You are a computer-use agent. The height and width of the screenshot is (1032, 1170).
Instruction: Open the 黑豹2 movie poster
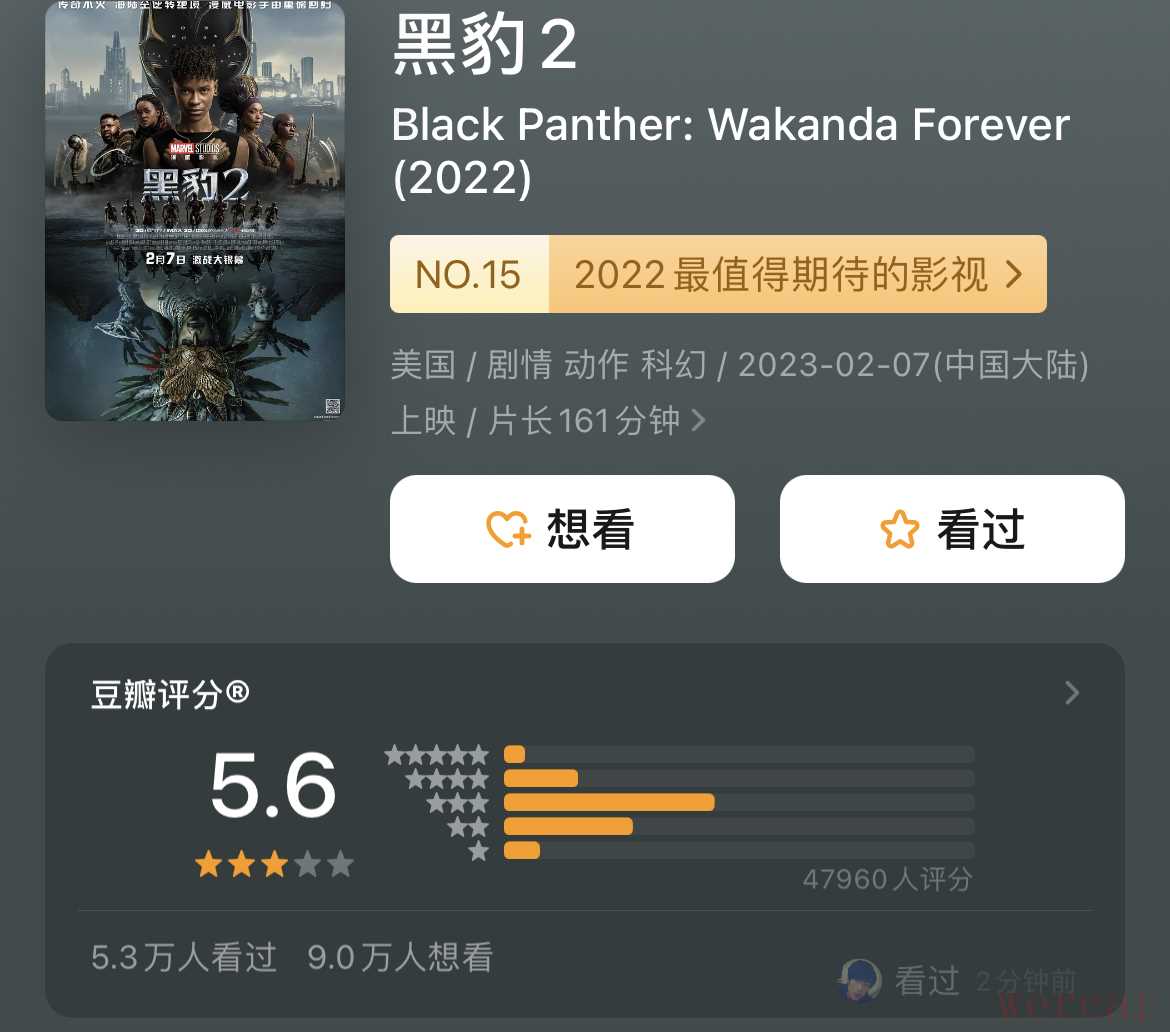pos(195,210)
